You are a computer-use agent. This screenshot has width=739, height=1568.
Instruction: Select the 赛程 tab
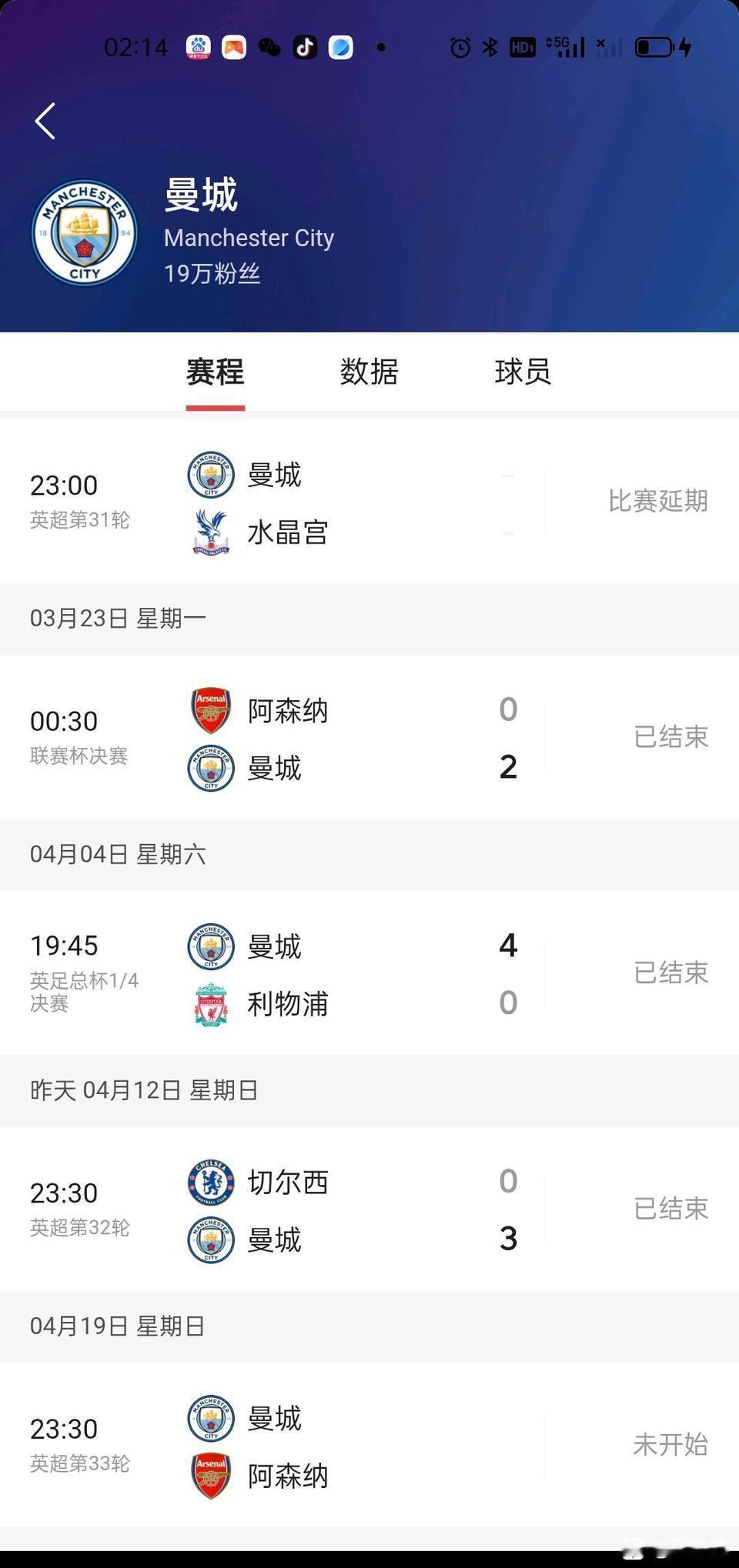216,372
